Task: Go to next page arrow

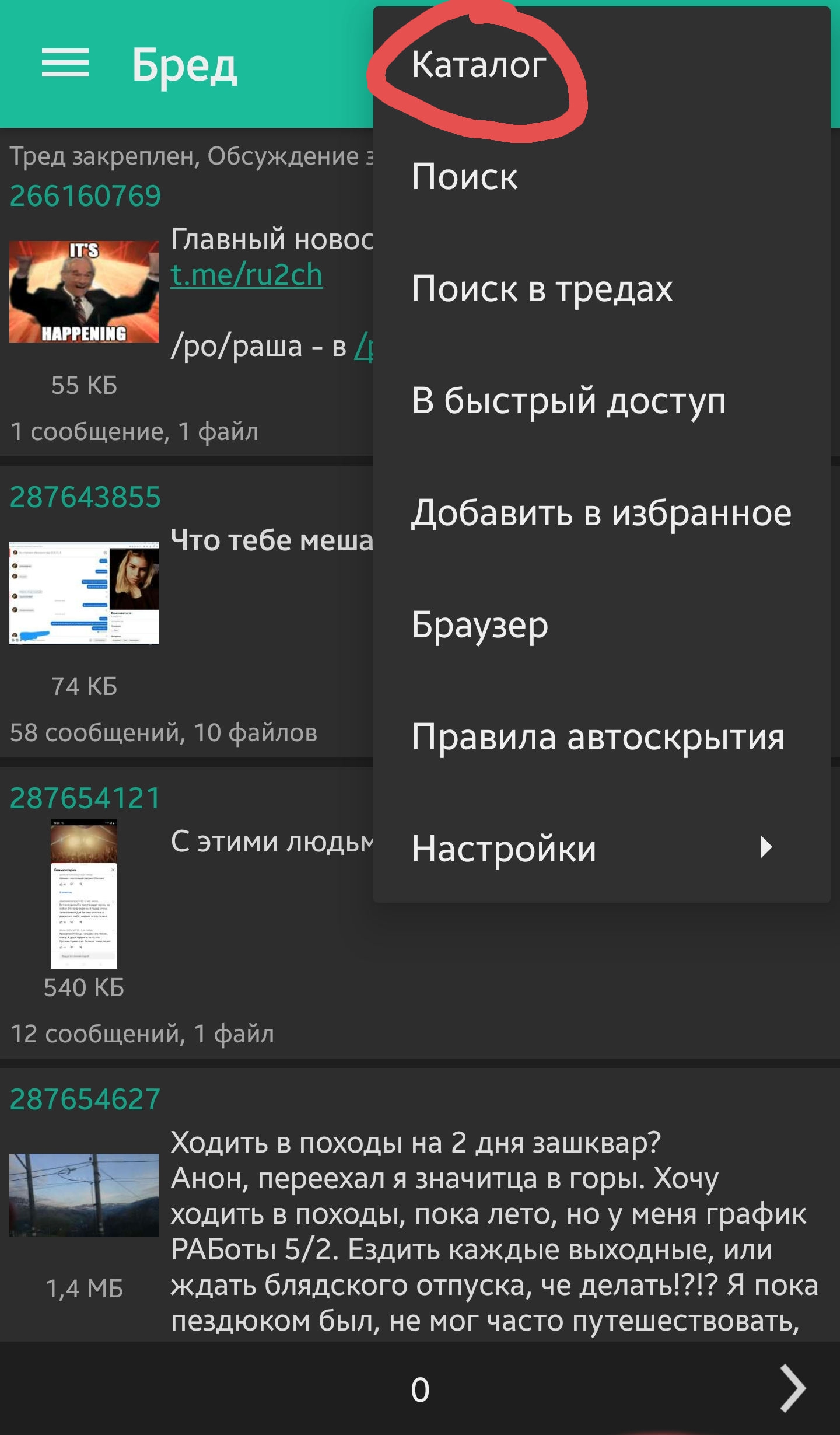Action: tap(793, 1388)
